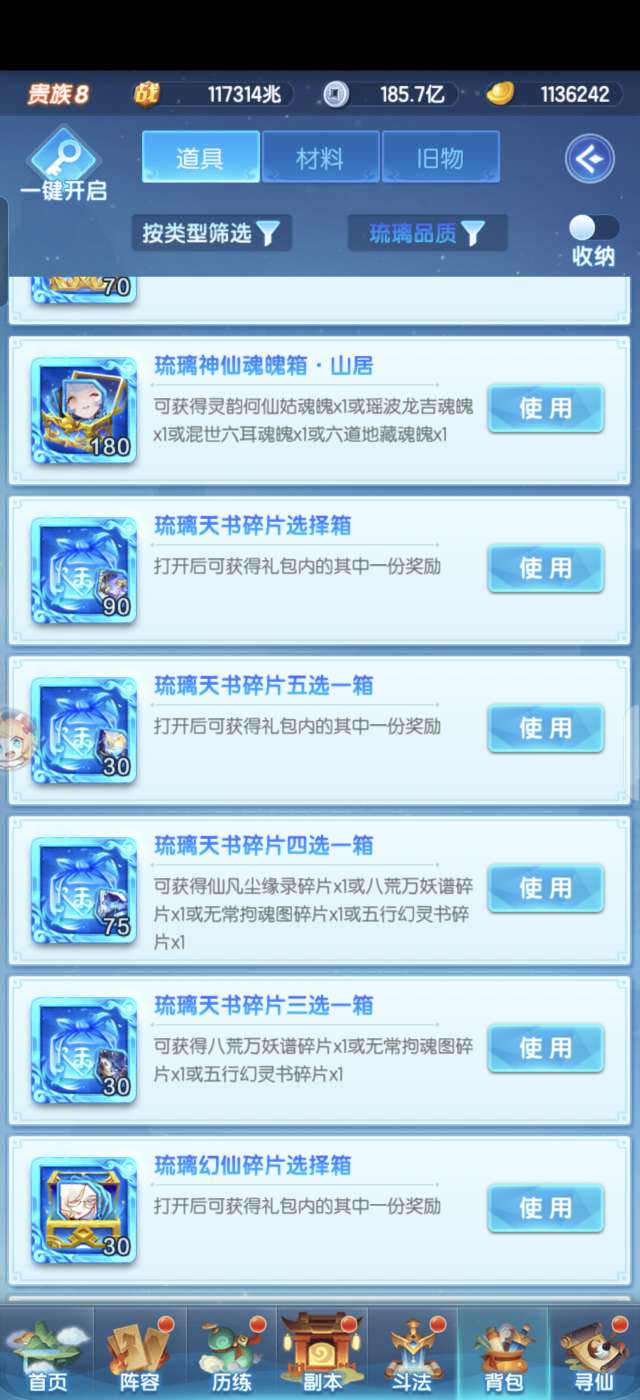Use 琉璃天书碎片五选一箱

[546, 728]
